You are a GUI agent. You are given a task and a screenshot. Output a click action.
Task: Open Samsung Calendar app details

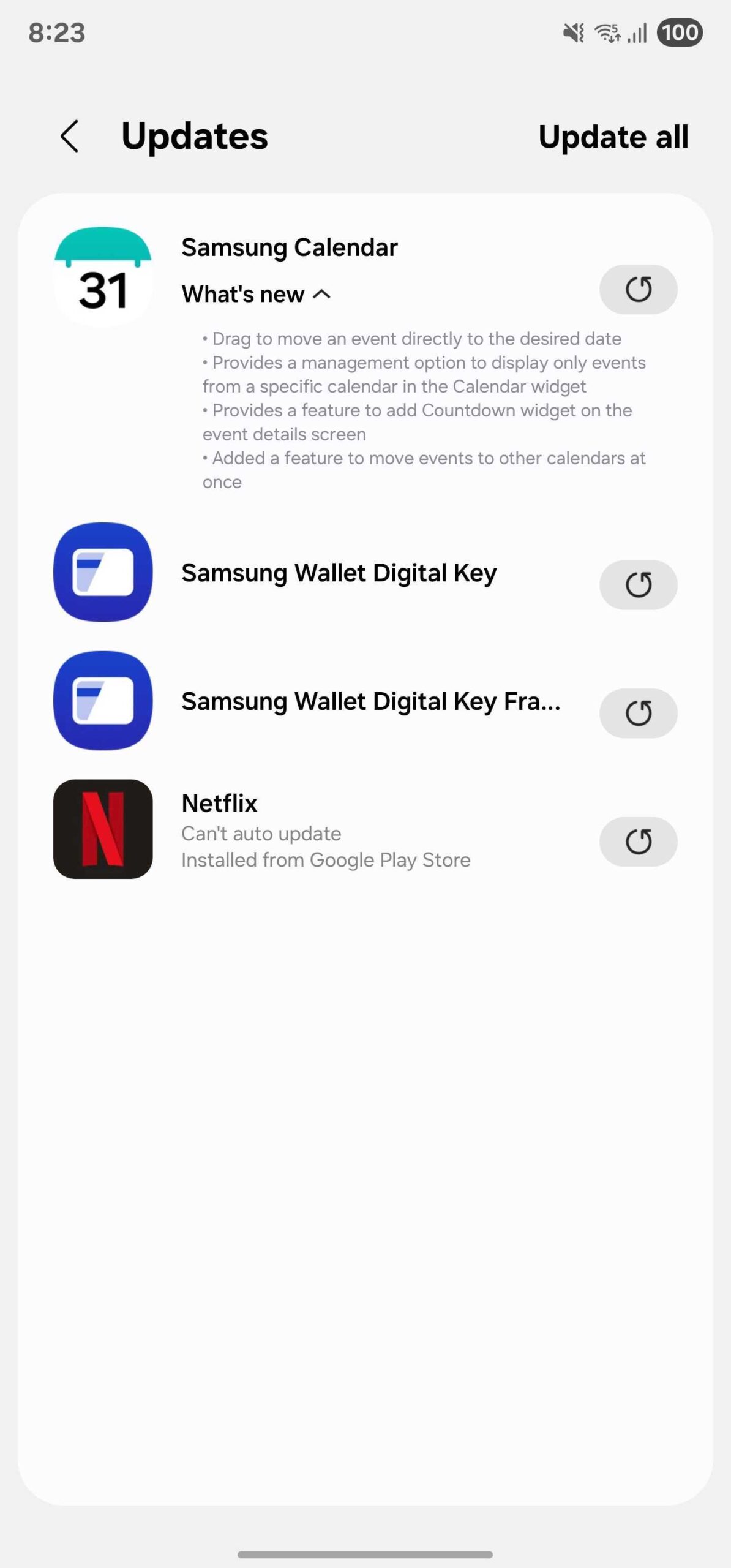[289, 247]
